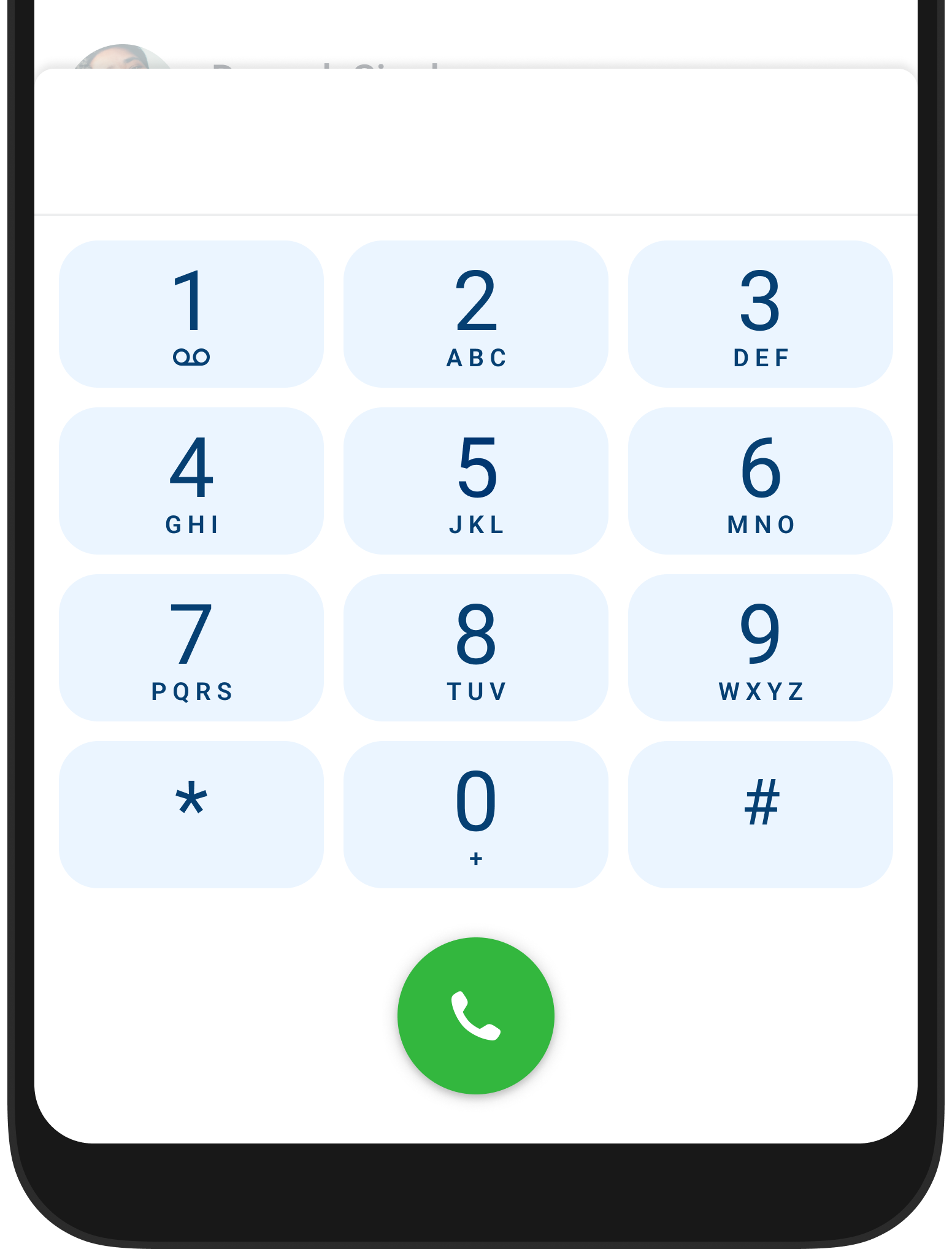
Task: Enter the 8 TUV key
Action: (x=475, y=648)
